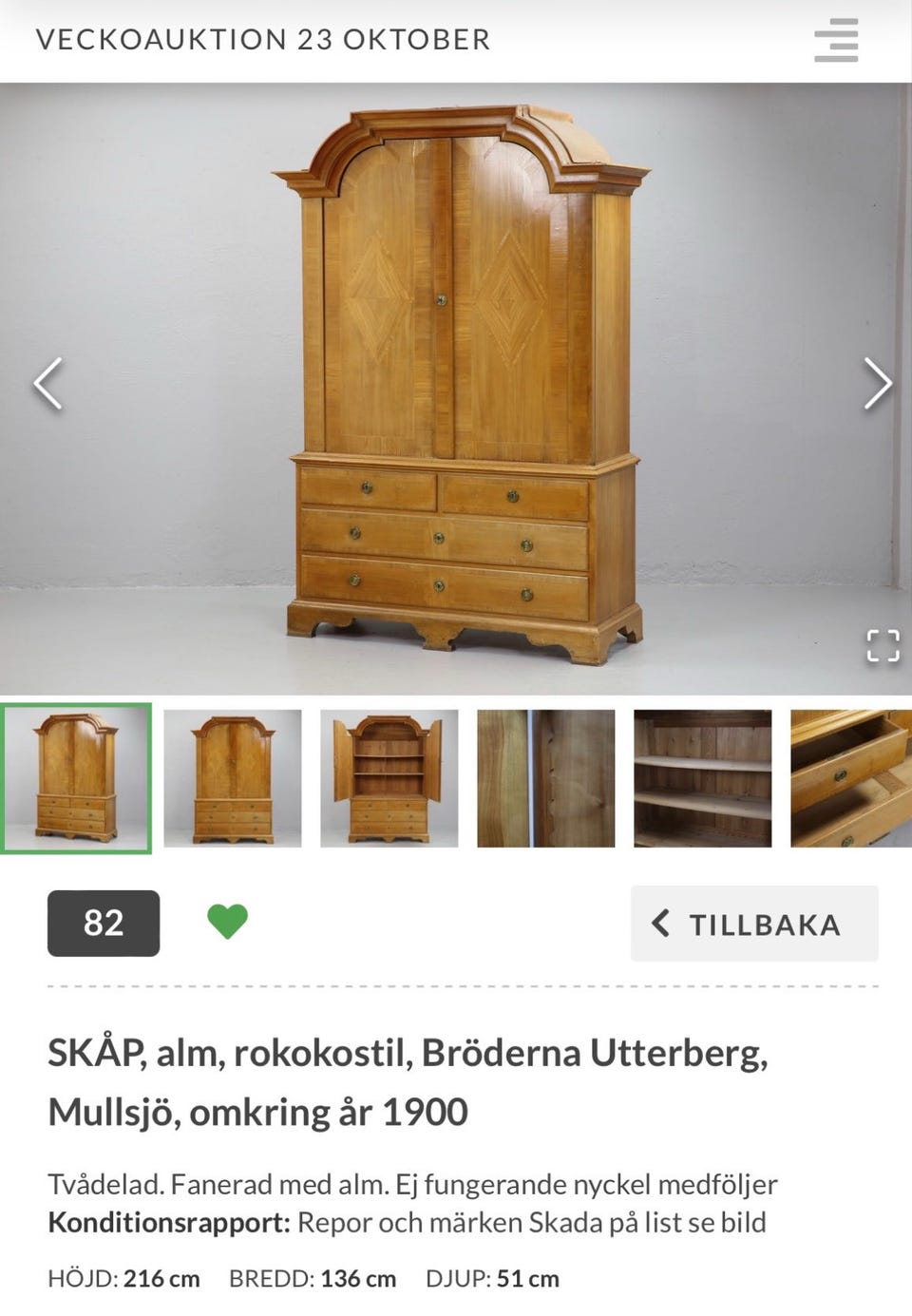
Task: Click the VECKOAUKTION 23 OKTOBER heading
Action: 263,41
